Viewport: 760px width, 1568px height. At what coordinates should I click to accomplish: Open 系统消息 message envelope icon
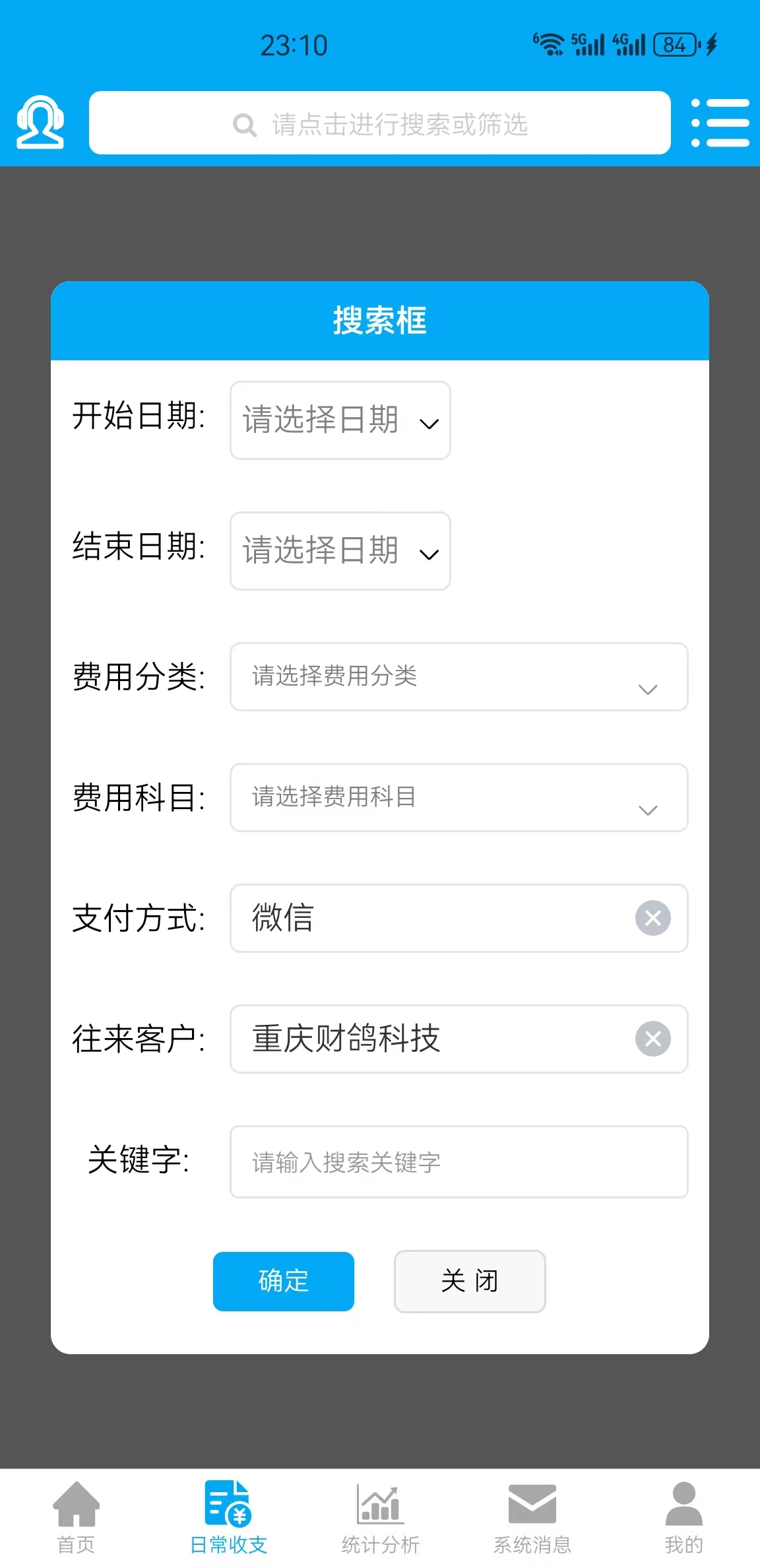coord(532,1508)
